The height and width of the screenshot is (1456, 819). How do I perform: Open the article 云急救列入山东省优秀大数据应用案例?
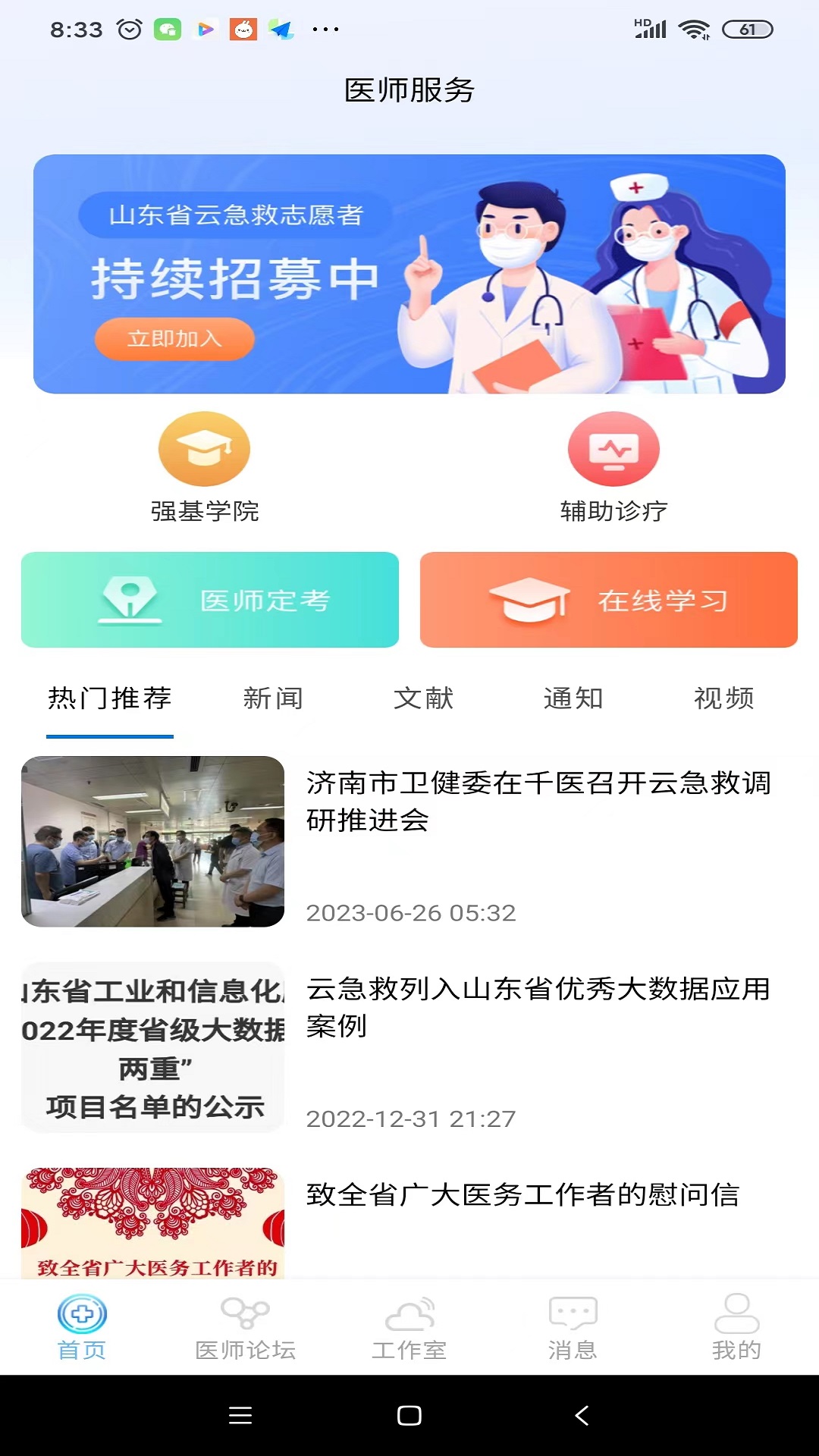pos(409,1047)
